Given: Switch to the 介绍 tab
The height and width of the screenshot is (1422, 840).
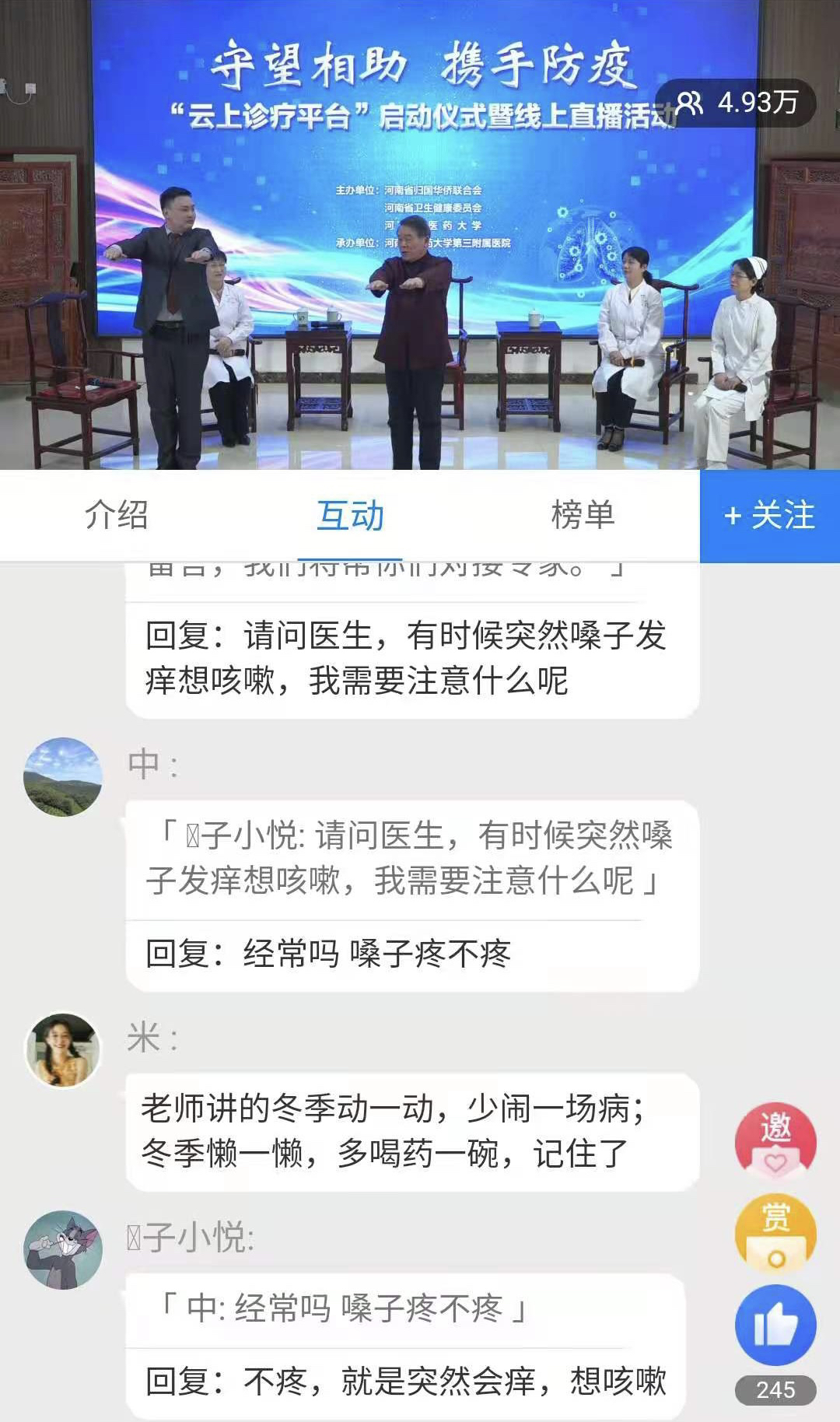Looking at the screenshot, I should [x=117, y=515].
